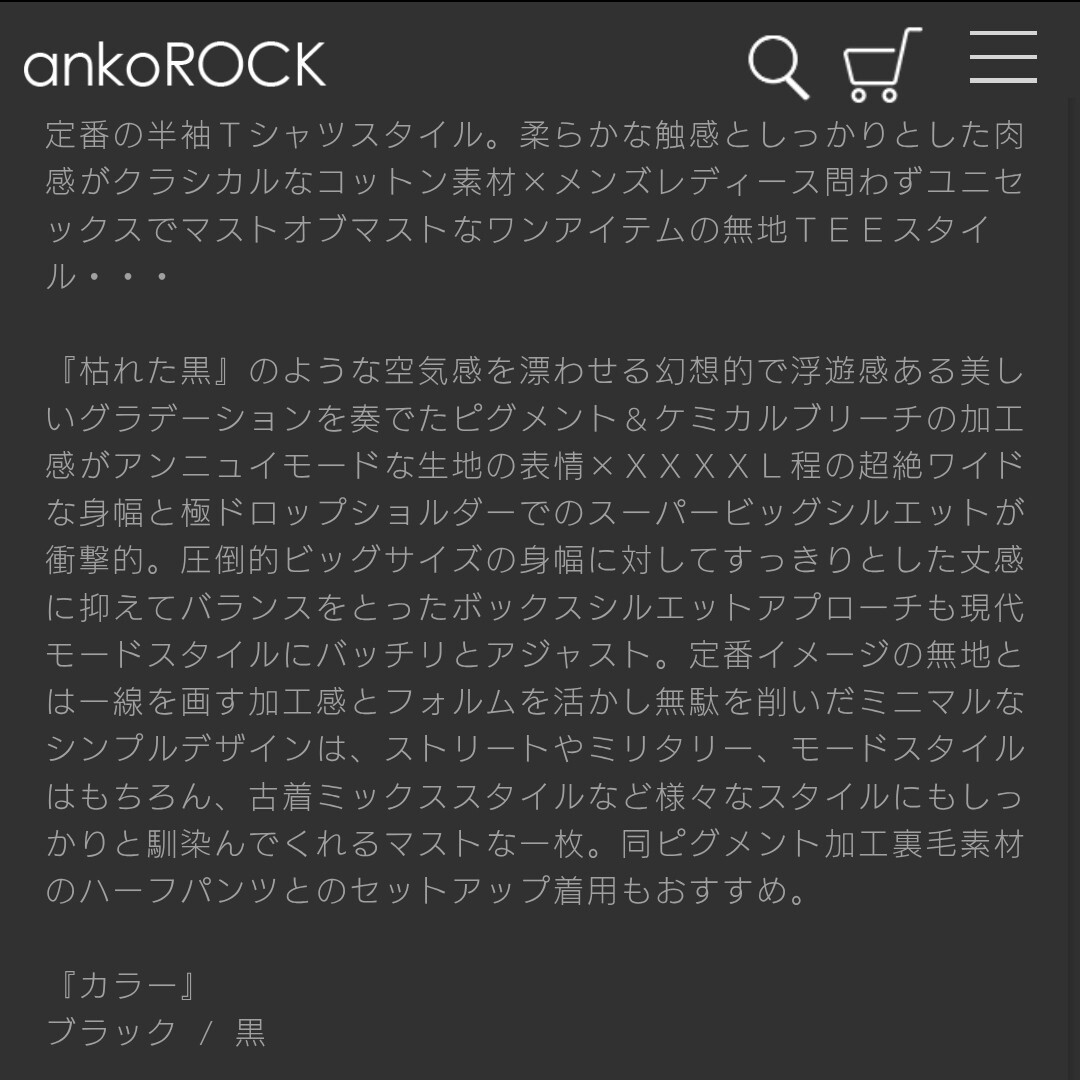
Task: Open the hamburger menu
Action: (1002, 57)
